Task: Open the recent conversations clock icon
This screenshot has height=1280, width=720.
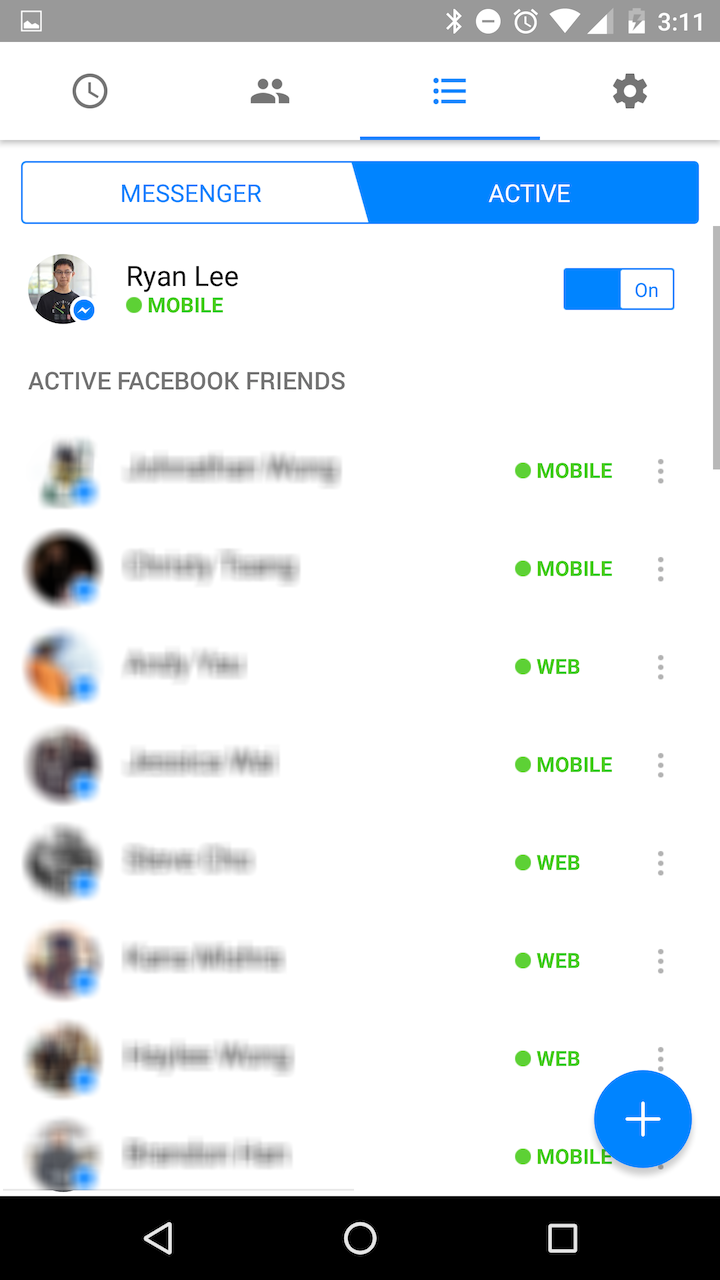Action: [90, 91]
